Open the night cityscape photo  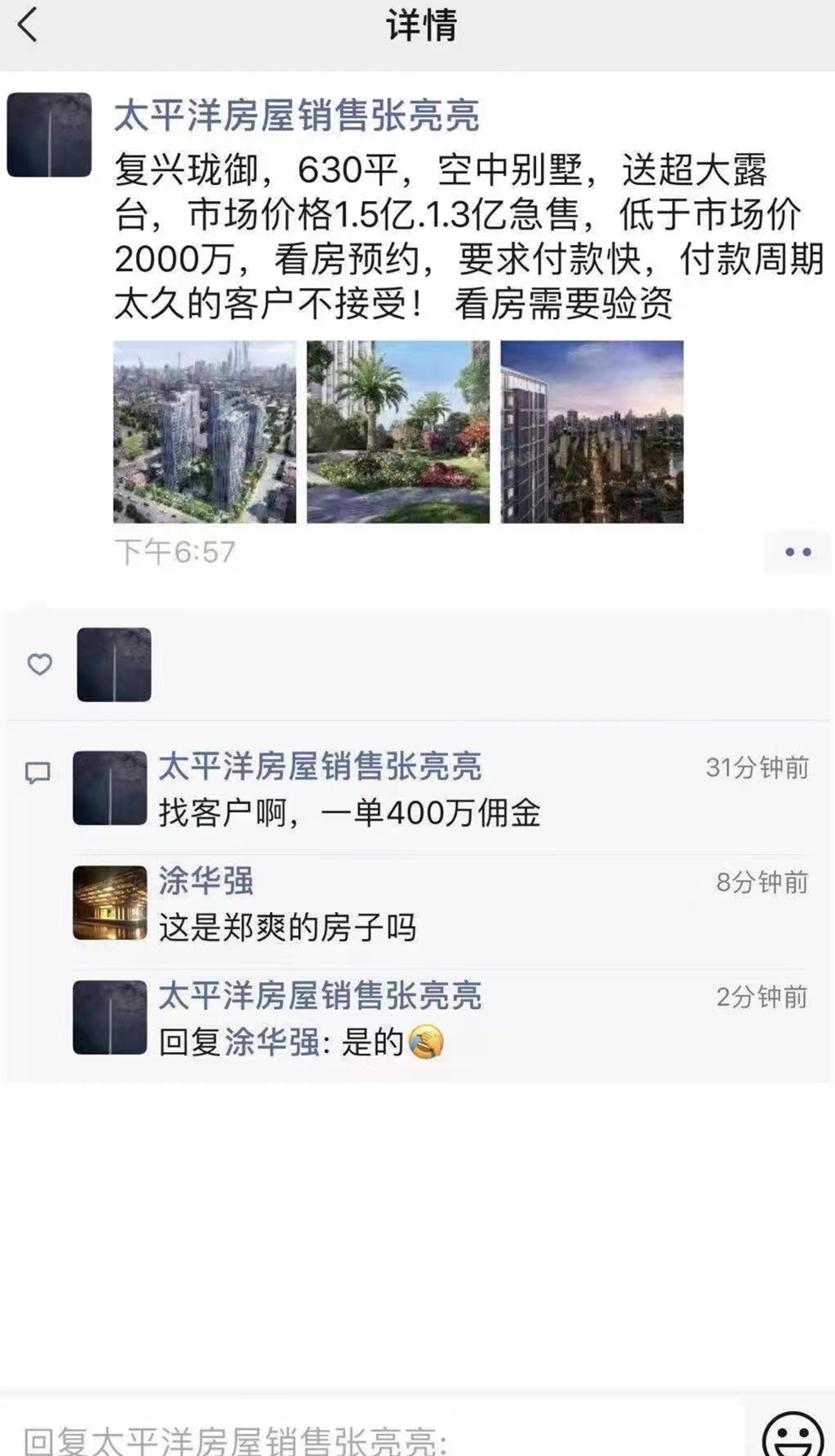[x=591, y=432]
